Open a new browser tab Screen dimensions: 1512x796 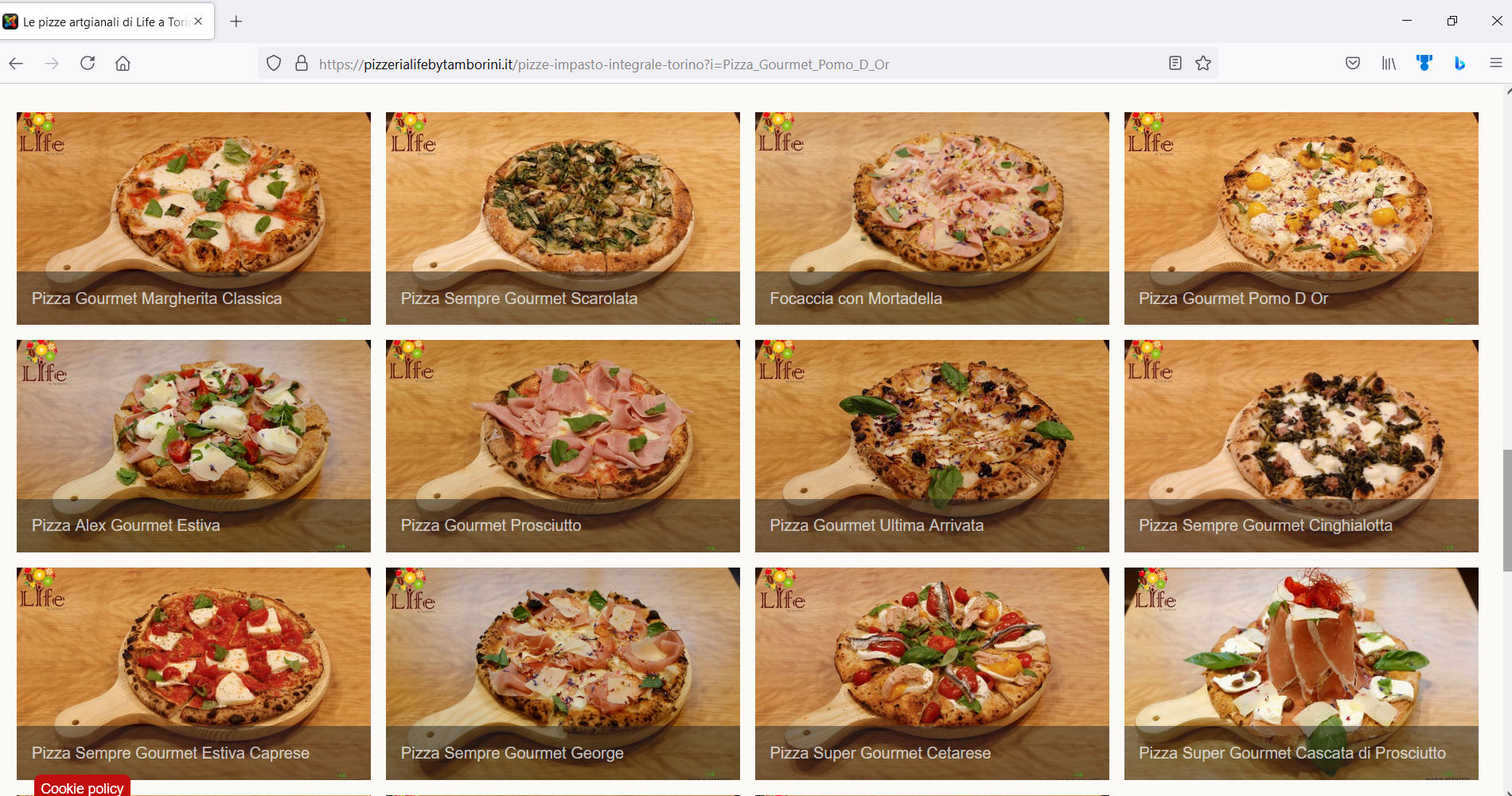(236, 21)
